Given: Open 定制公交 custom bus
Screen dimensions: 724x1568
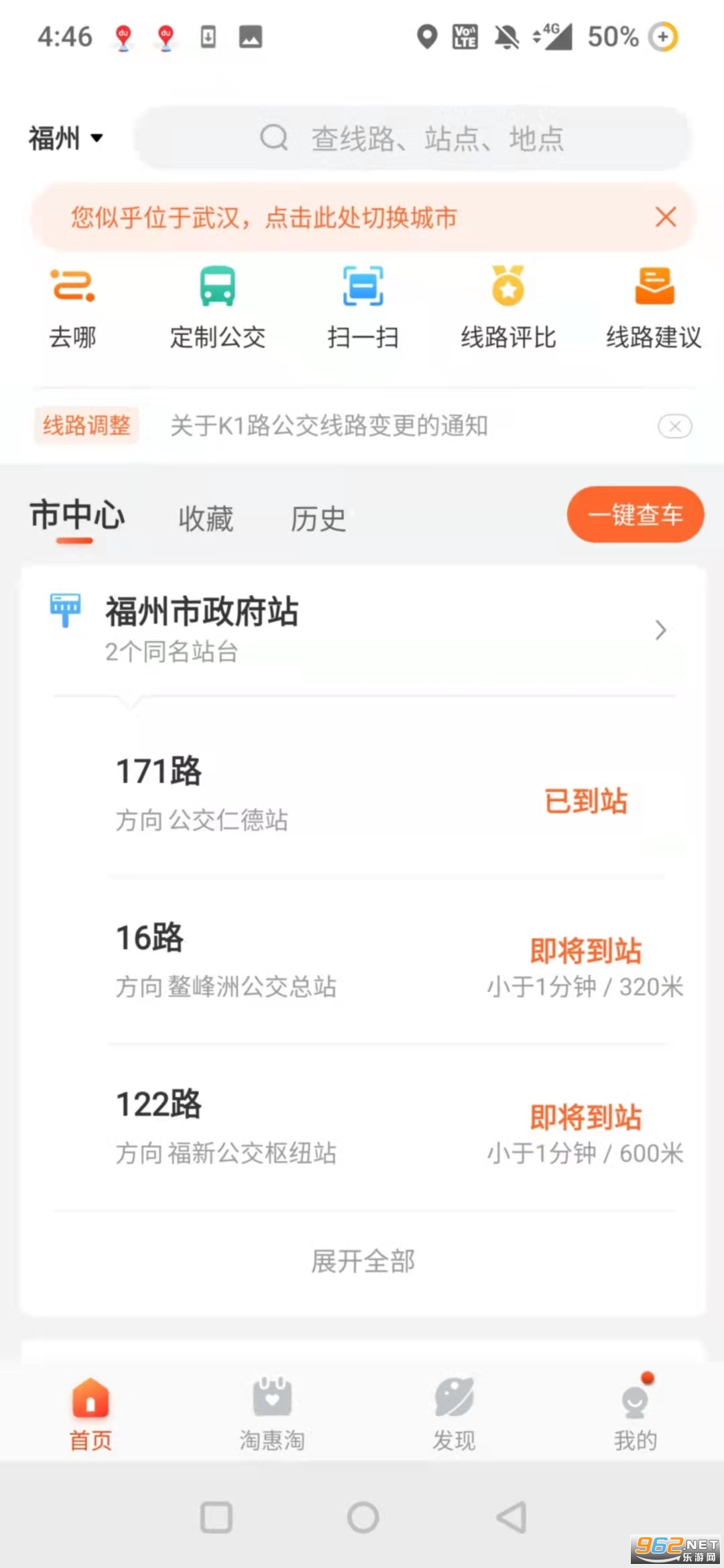Looking at the screenshot, I should click(x=217, y=308).
